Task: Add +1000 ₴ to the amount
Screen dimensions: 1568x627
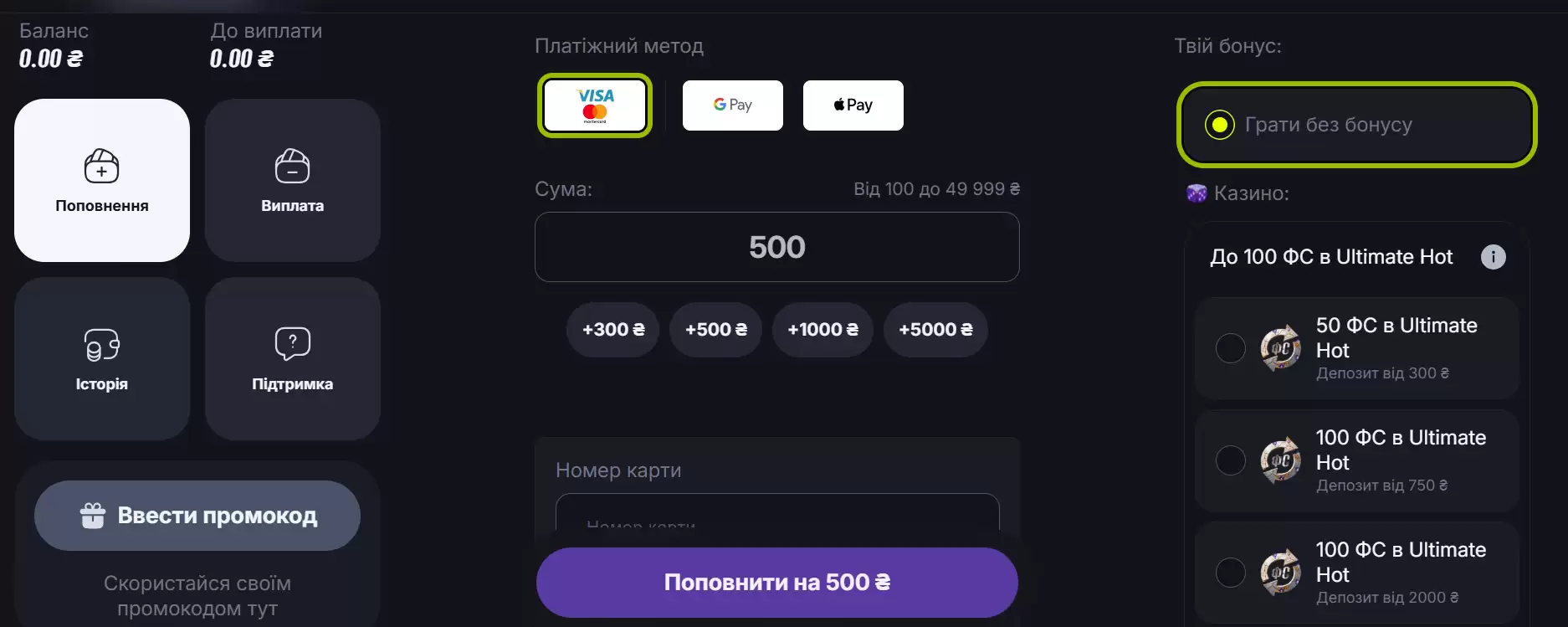Action: point(822,330)
